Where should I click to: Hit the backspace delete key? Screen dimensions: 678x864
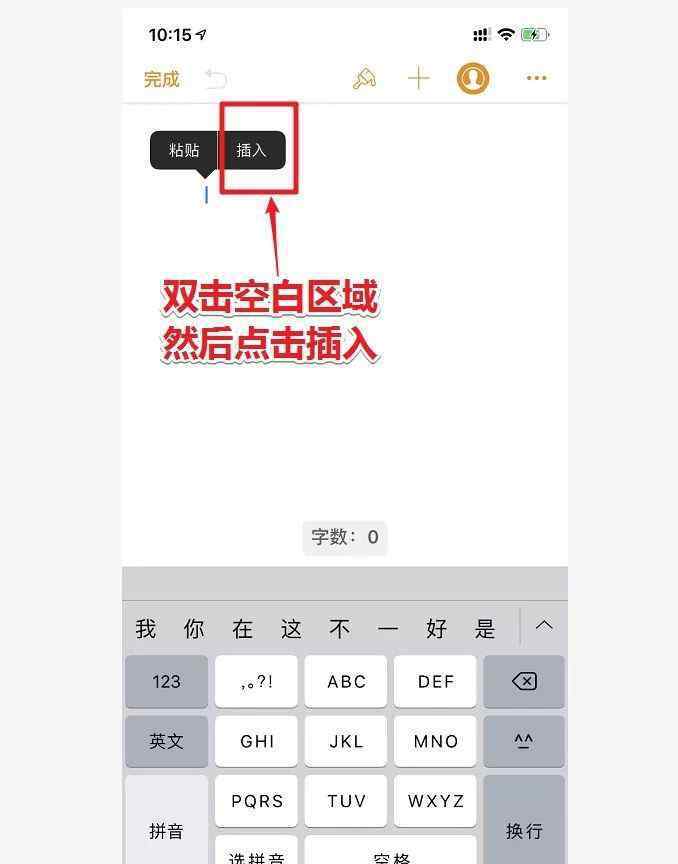pyautogui.click(x=524, y=682)
